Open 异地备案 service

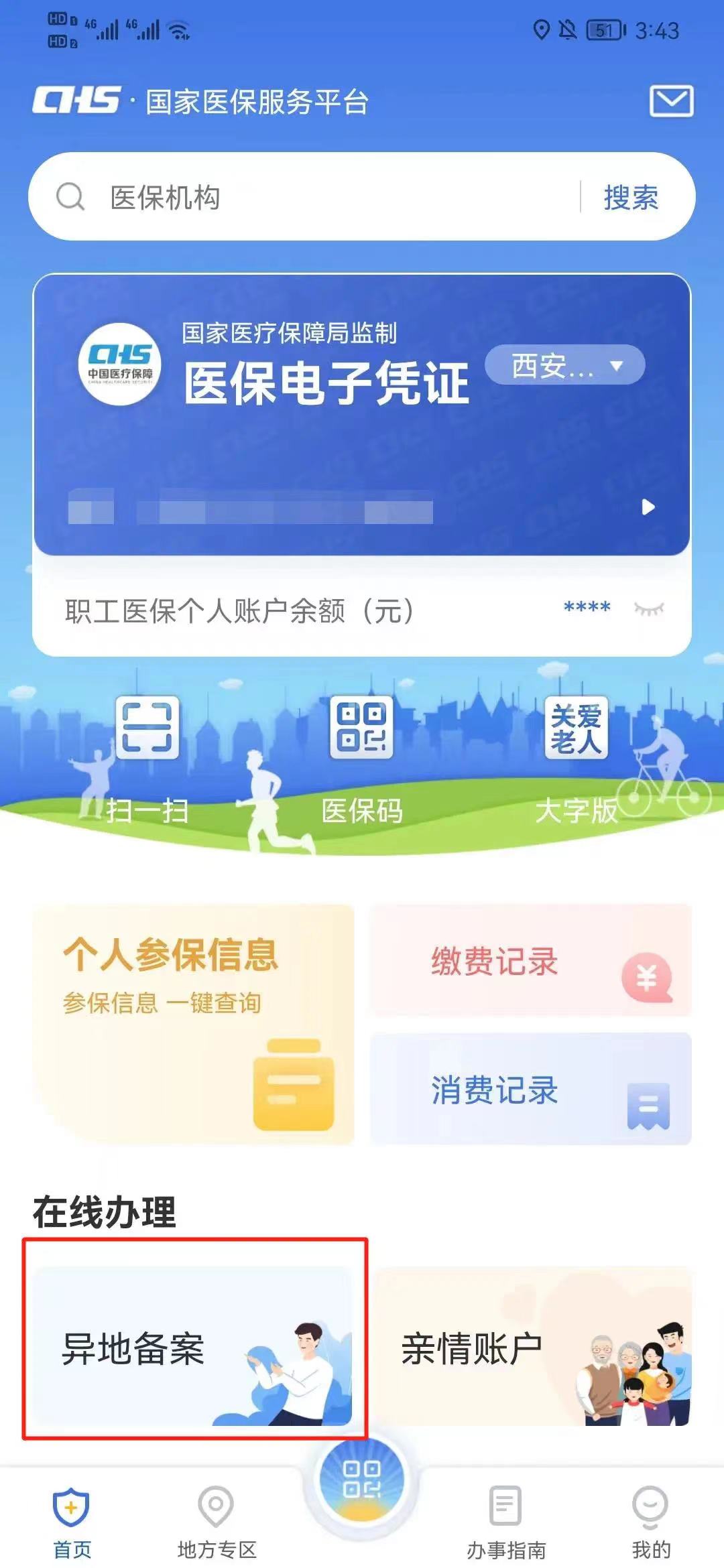click(x=193, y=1347)
